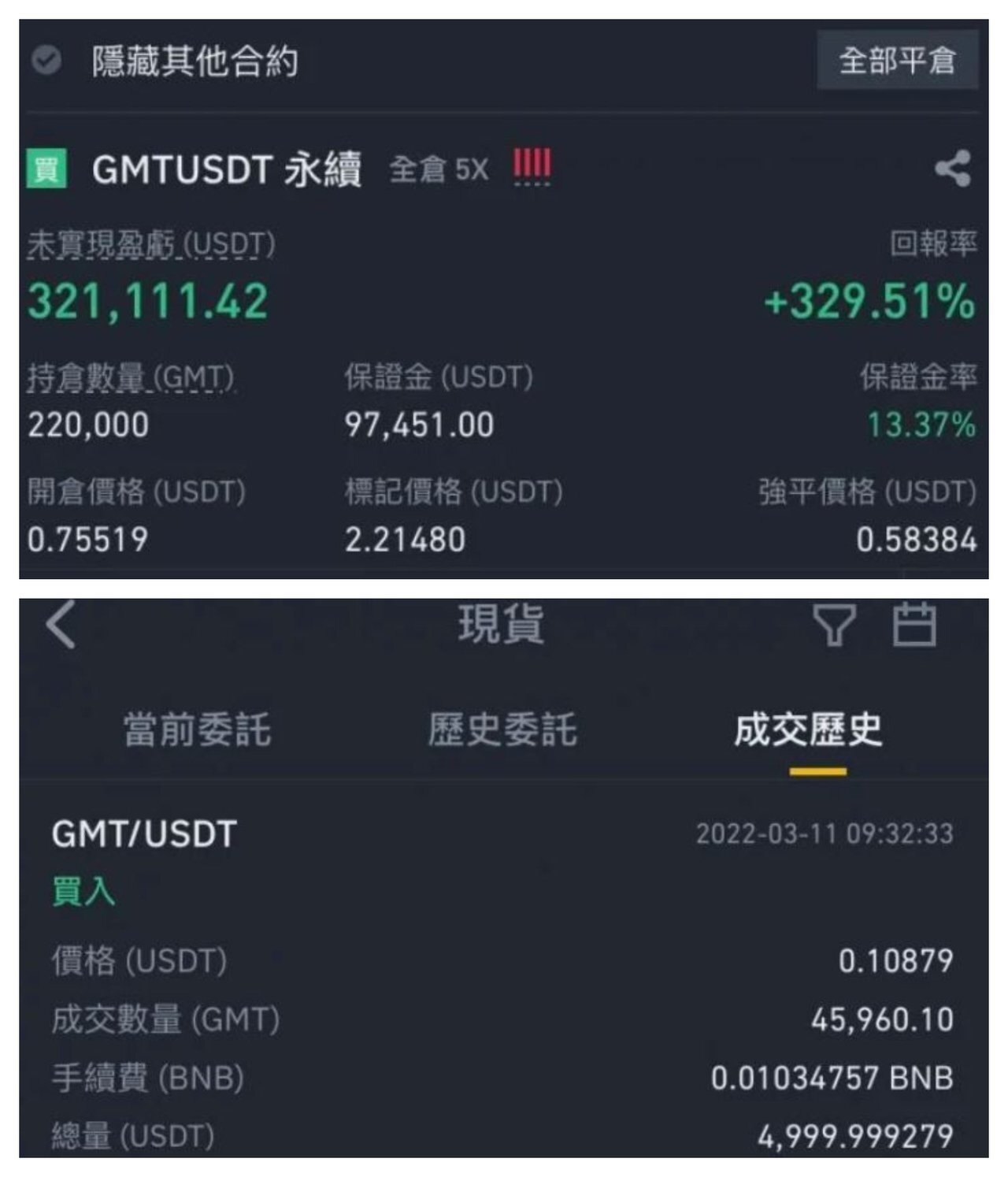
Task: Click the green 保證金率 13.37% value
Action: [920, 424]
